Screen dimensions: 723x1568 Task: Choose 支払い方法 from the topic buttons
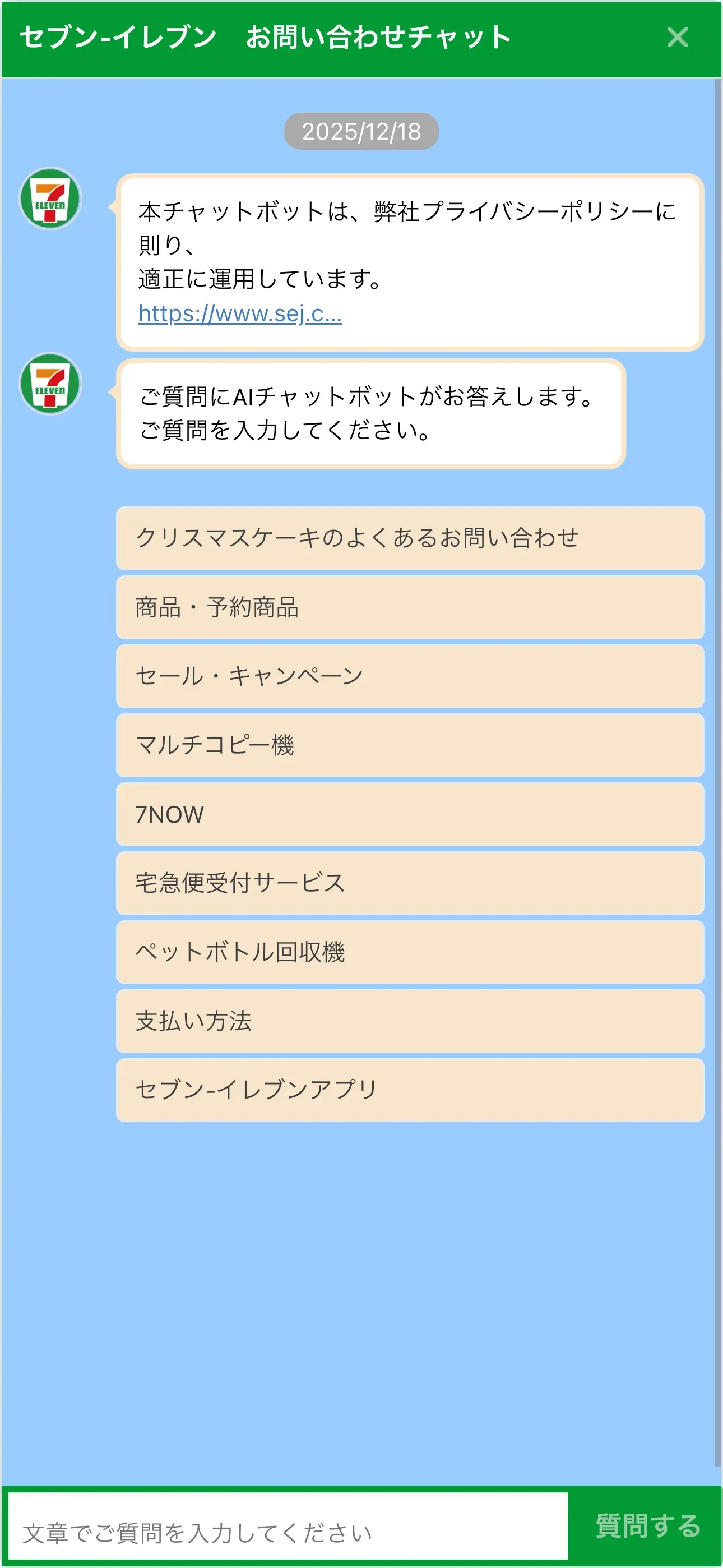[x=411, y=1021]
